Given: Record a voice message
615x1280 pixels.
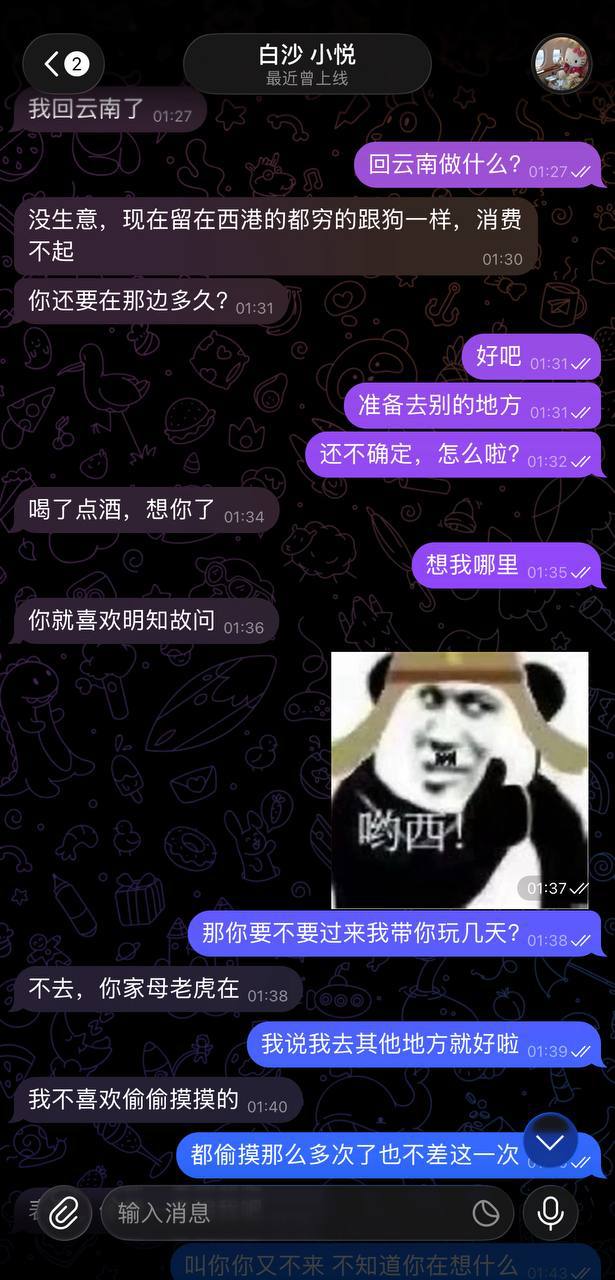Looking at the screenshot, I should 550,1213.
